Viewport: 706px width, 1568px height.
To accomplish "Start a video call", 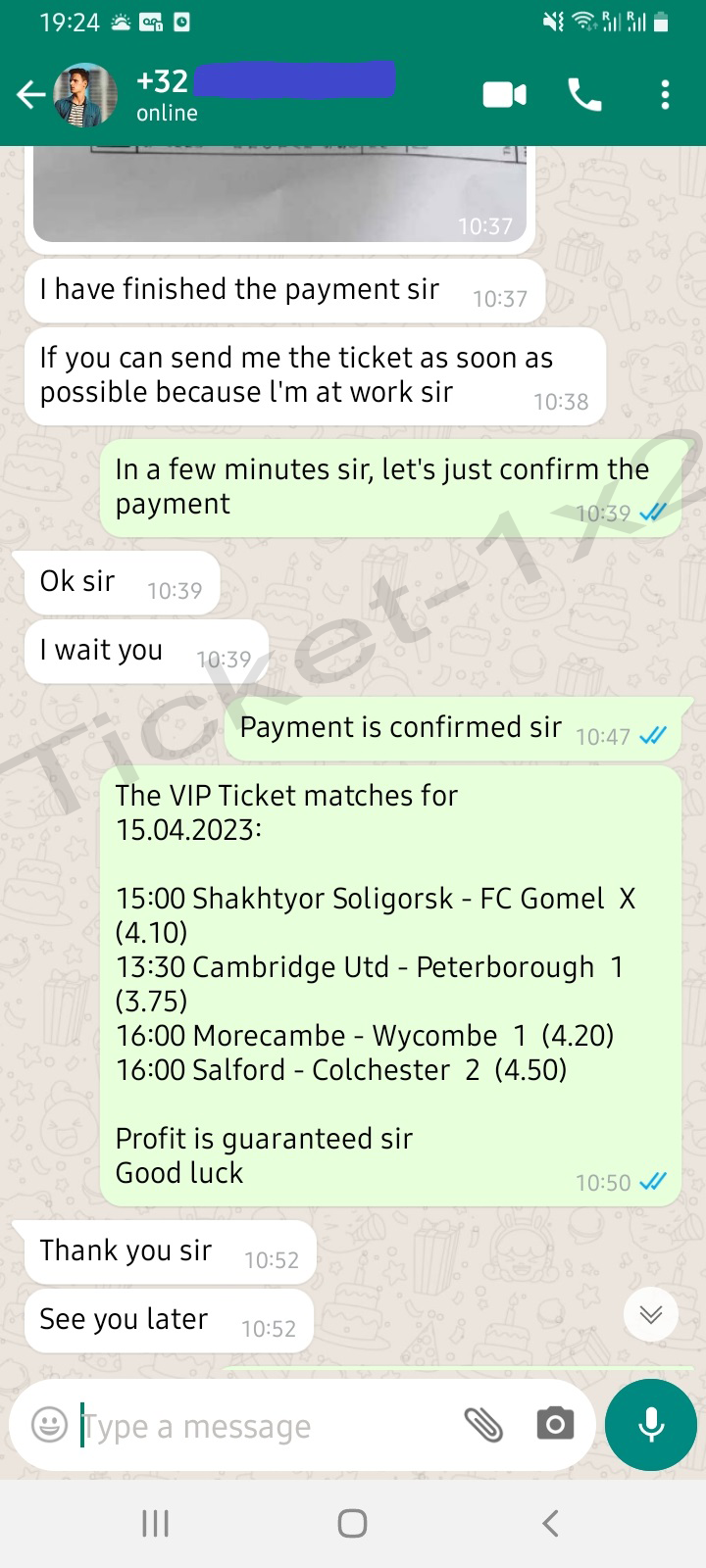I will (x=505, y=95).
